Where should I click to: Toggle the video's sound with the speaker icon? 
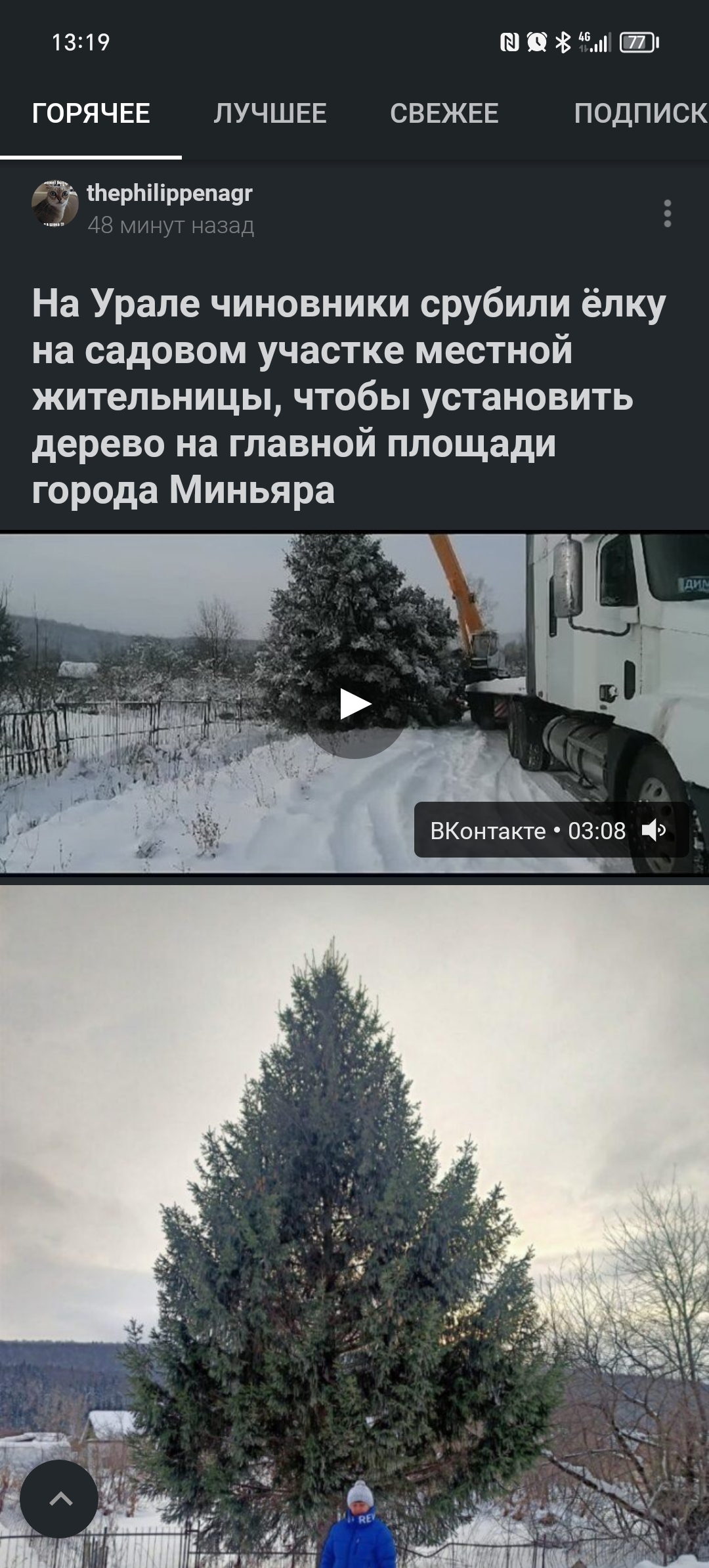[653, 831]
